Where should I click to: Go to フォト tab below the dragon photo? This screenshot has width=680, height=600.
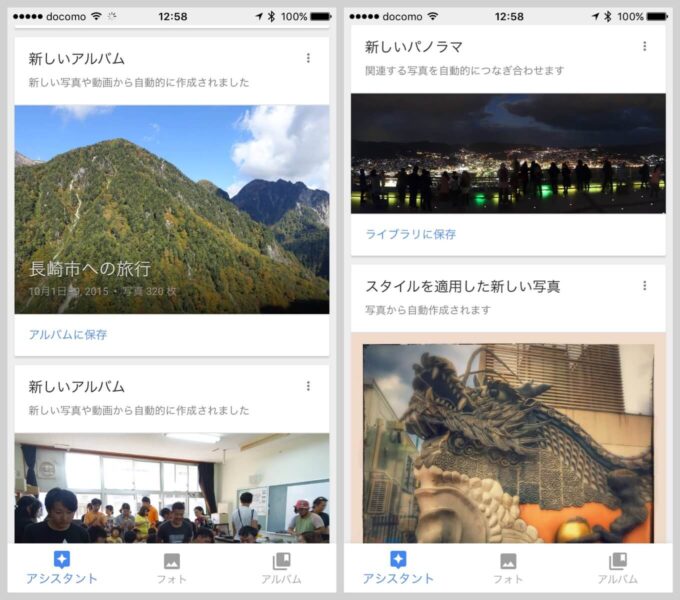(508, 567)
